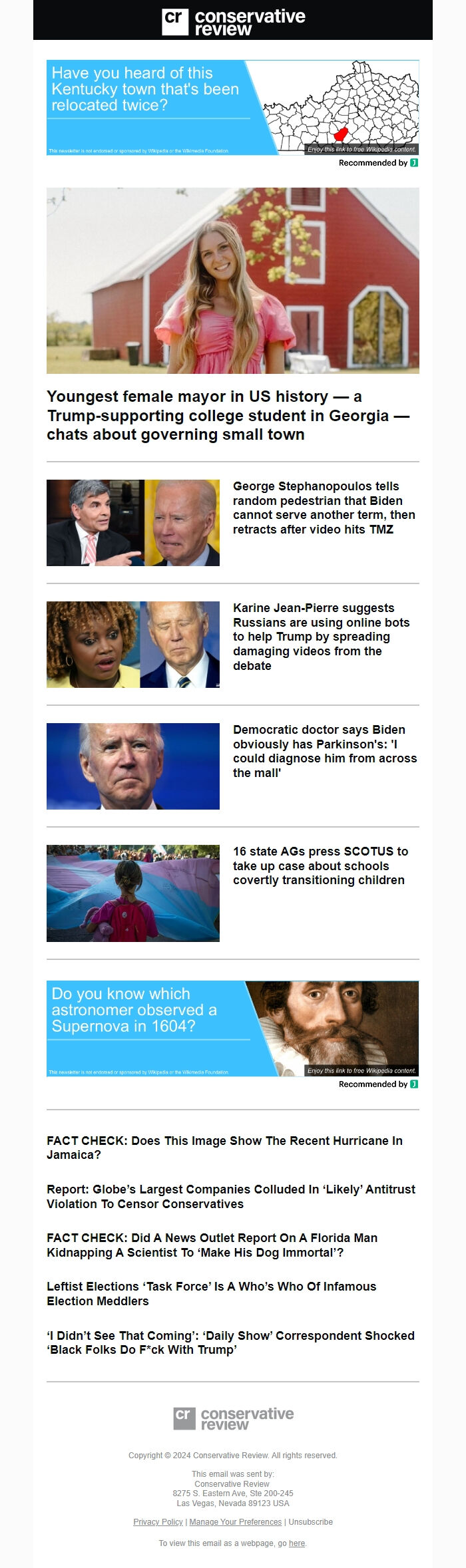Open the 1604 Supernova astronomer banner

[x=232, y=1028]
